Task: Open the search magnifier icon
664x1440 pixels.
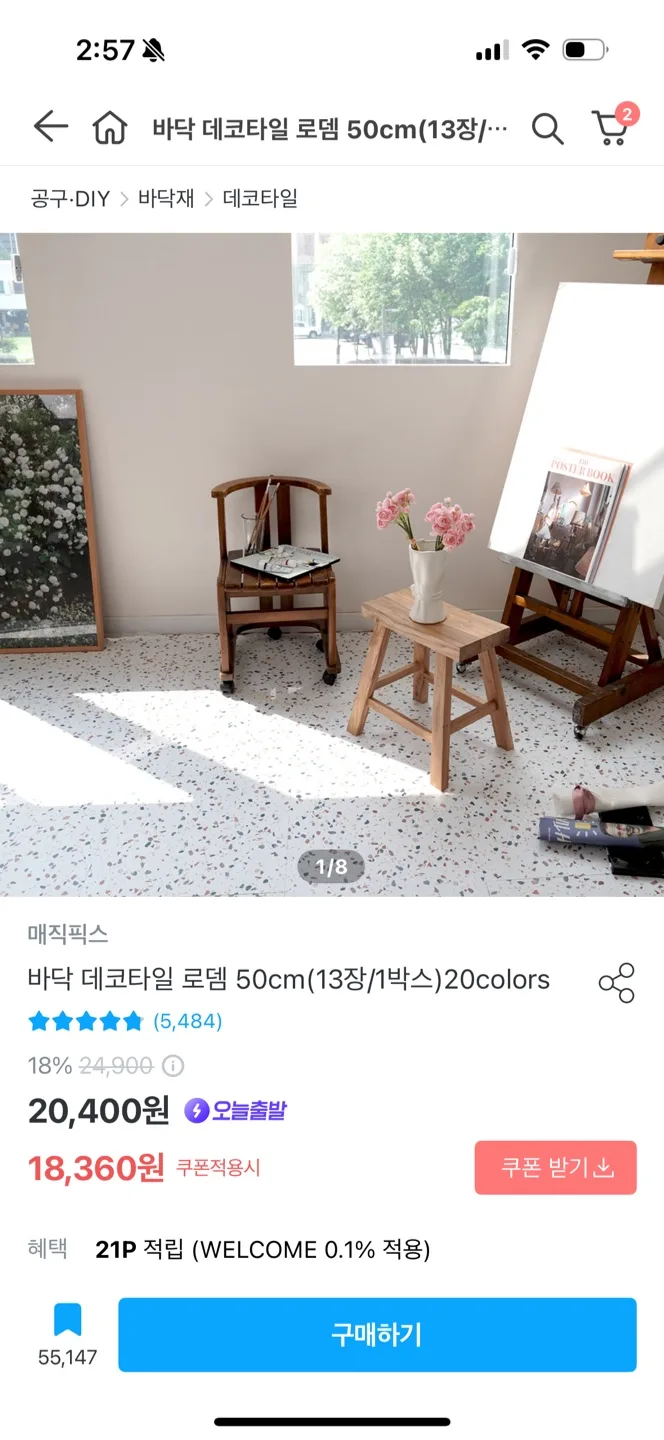Action: (547, 128)
